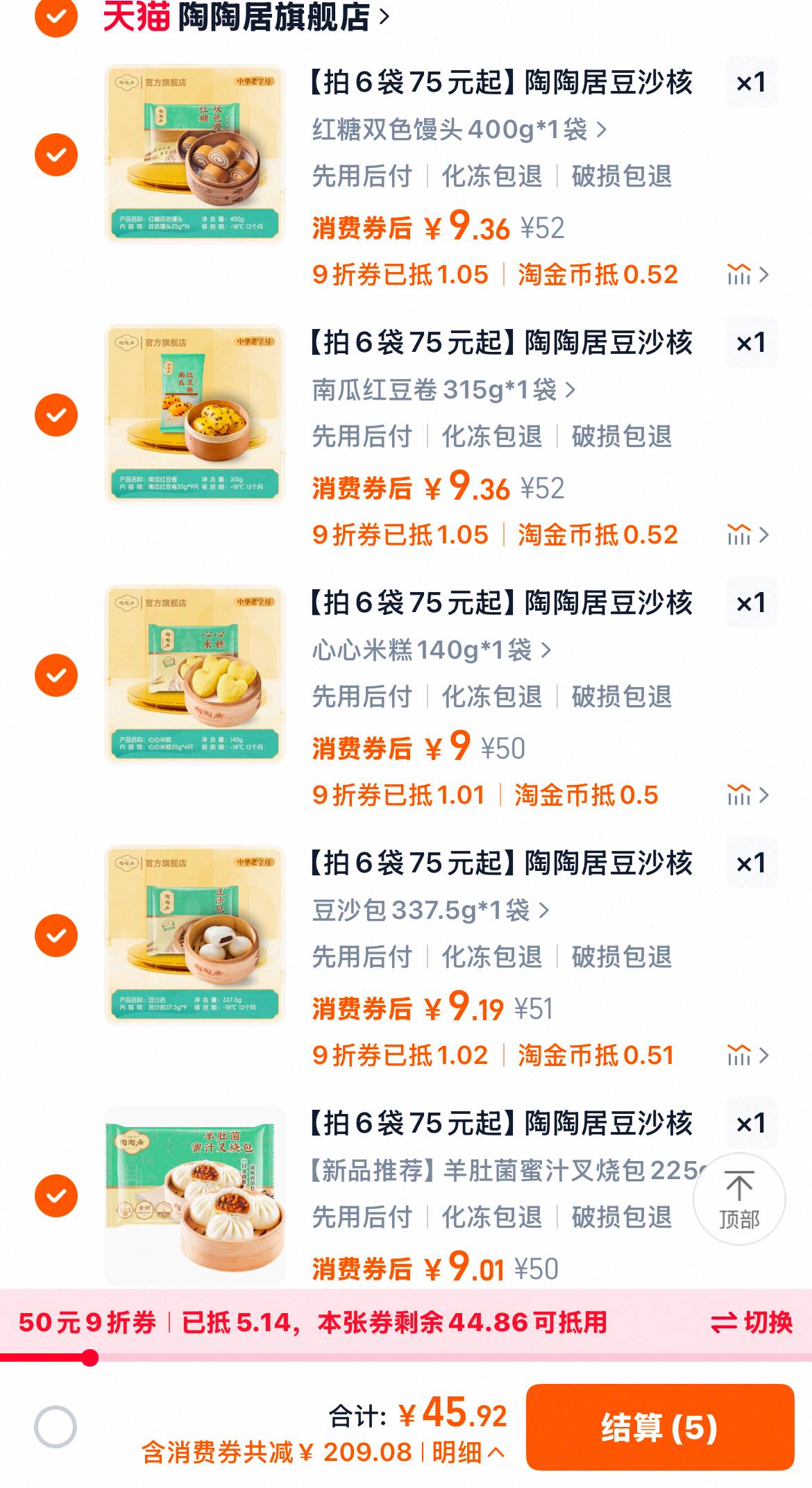
Task: Uncheck the 羊肚菌蜜汁叉烧包 item
Action: click(x=56, y=1195)
